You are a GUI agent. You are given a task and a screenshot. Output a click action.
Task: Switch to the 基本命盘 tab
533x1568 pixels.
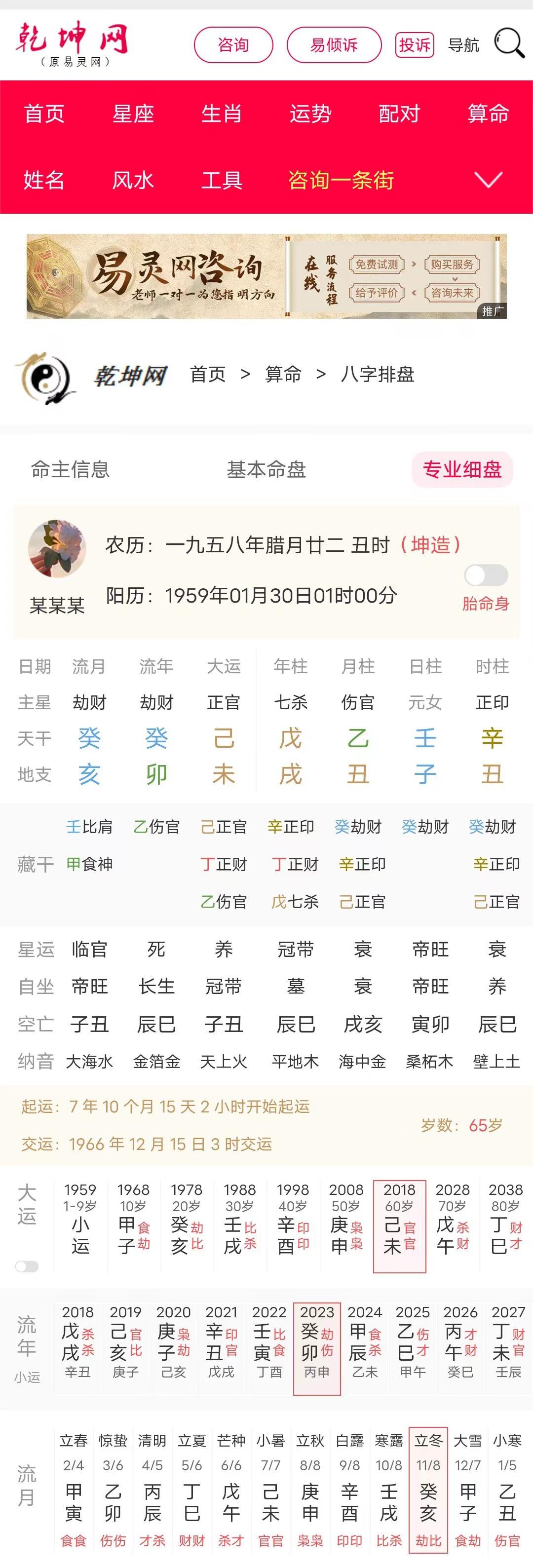coord(266,469)
